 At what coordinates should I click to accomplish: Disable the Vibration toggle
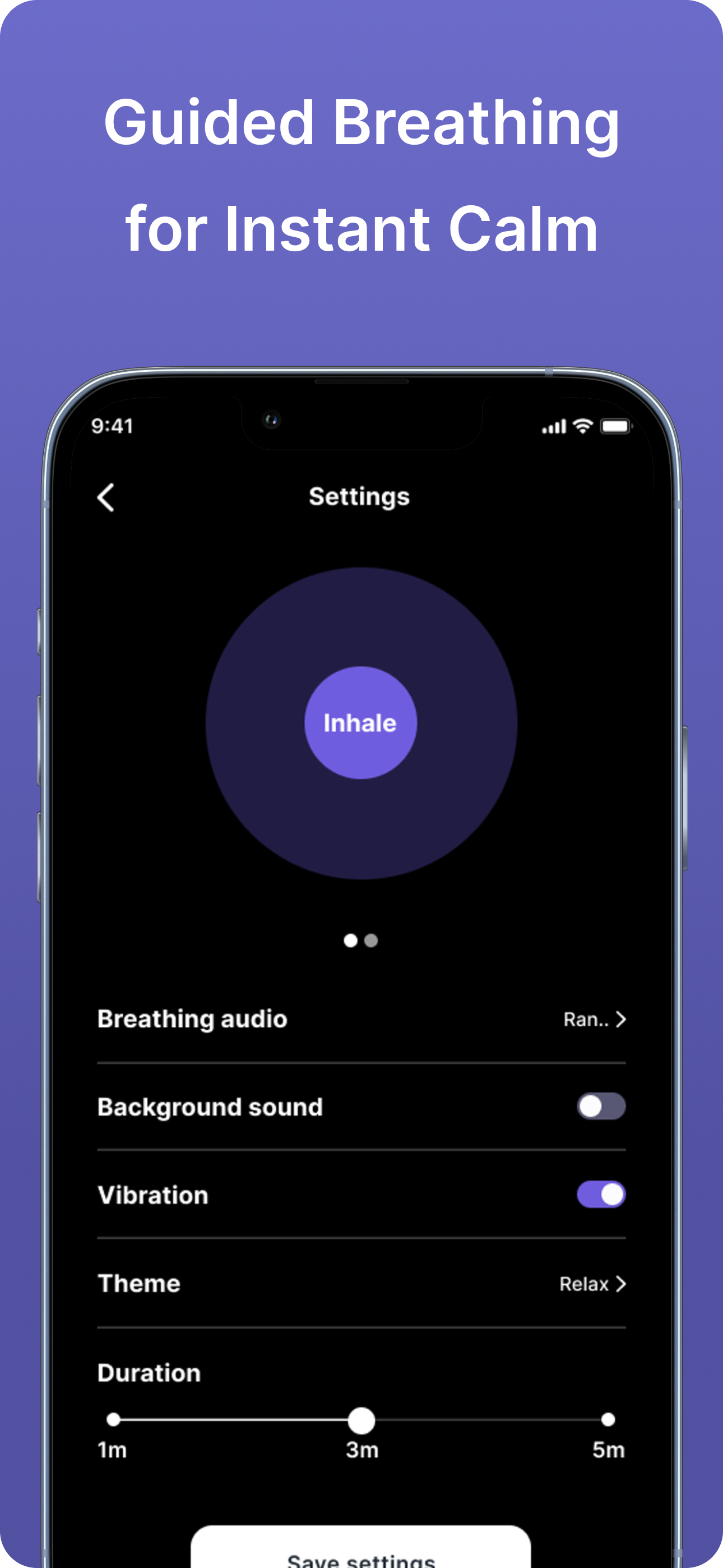point(601,1195)
